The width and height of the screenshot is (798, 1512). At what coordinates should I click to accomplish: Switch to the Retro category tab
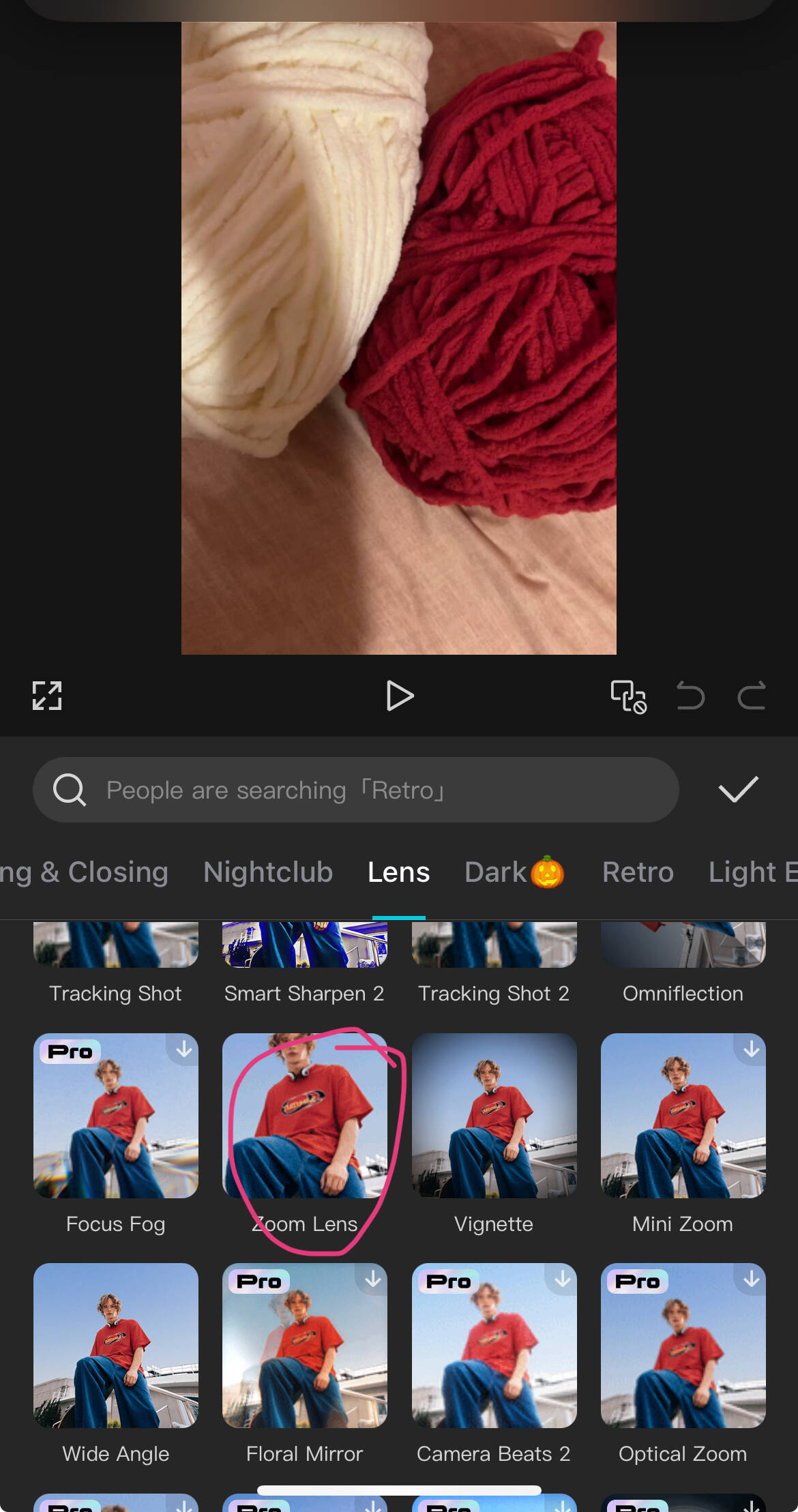(638, 872)
